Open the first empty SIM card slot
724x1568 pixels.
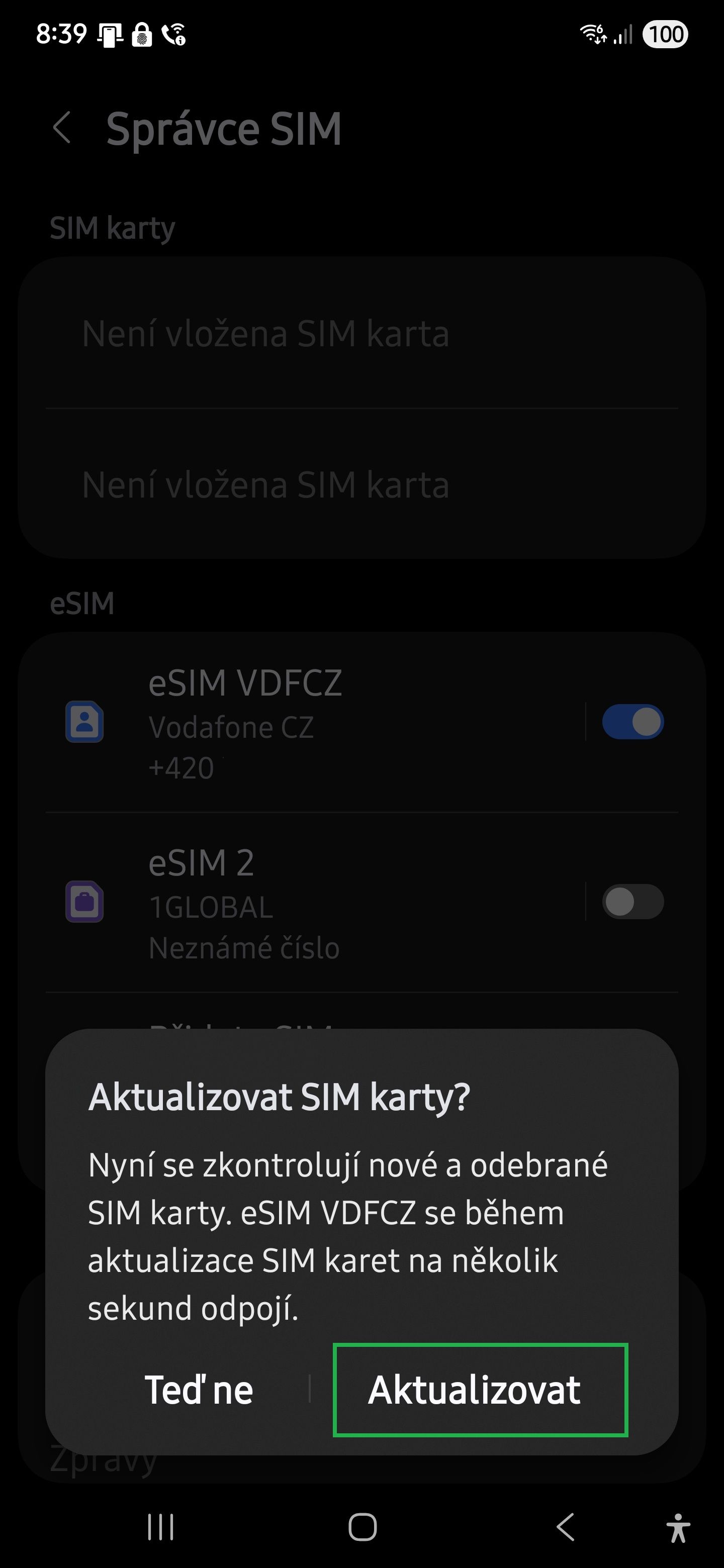(x=266, y=332)
